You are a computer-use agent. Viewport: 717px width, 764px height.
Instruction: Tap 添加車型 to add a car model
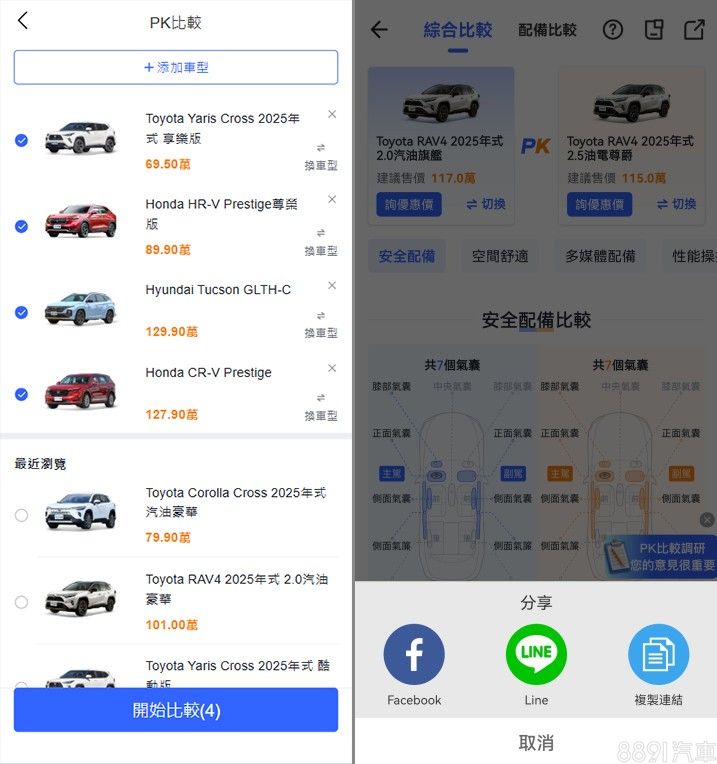[x=176, y=67]
